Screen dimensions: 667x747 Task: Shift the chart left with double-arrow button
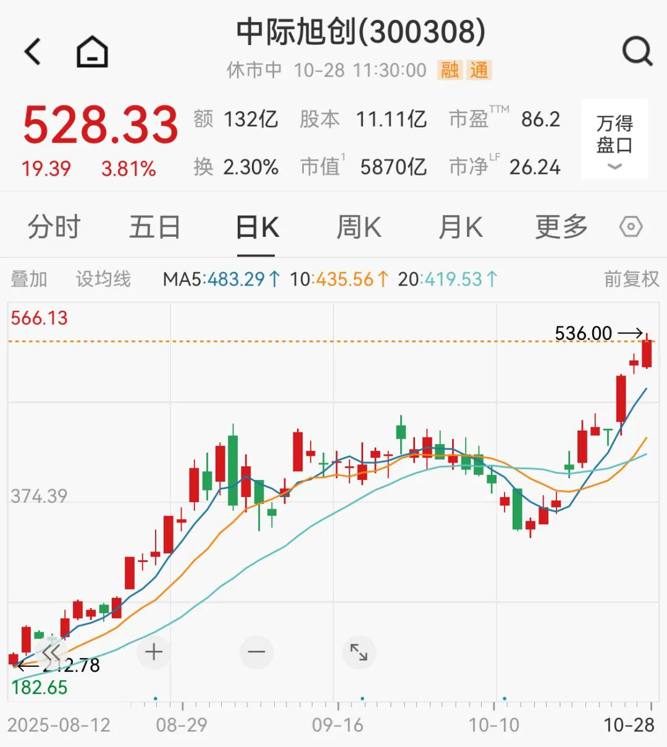tap(51, 654)
